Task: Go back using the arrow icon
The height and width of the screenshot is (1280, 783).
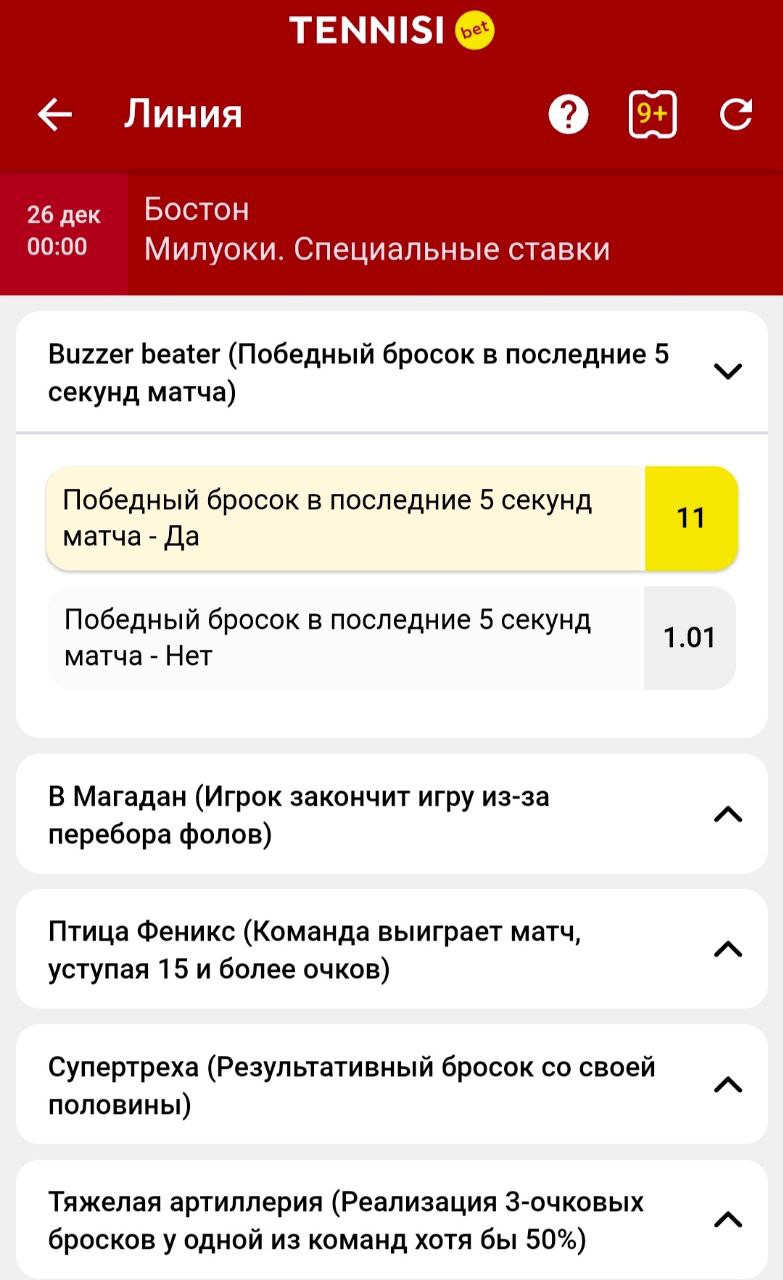Action: [x=55, y=115]
